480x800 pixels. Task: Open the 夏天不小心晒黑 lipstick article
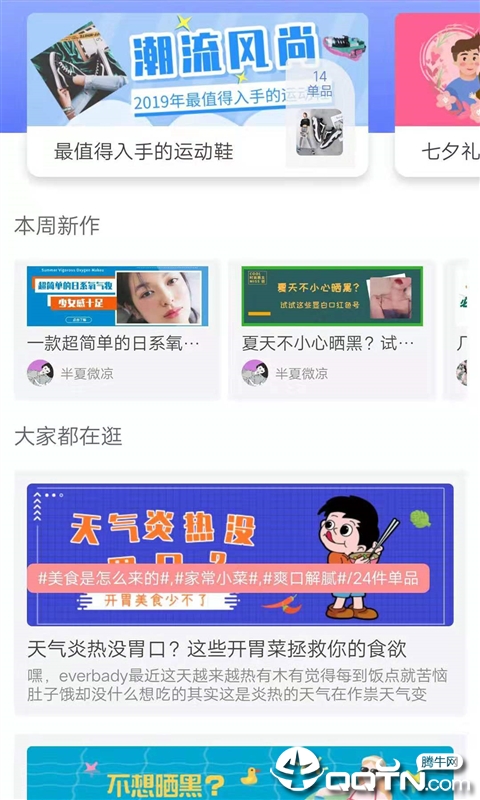click(x=332, y=329)
